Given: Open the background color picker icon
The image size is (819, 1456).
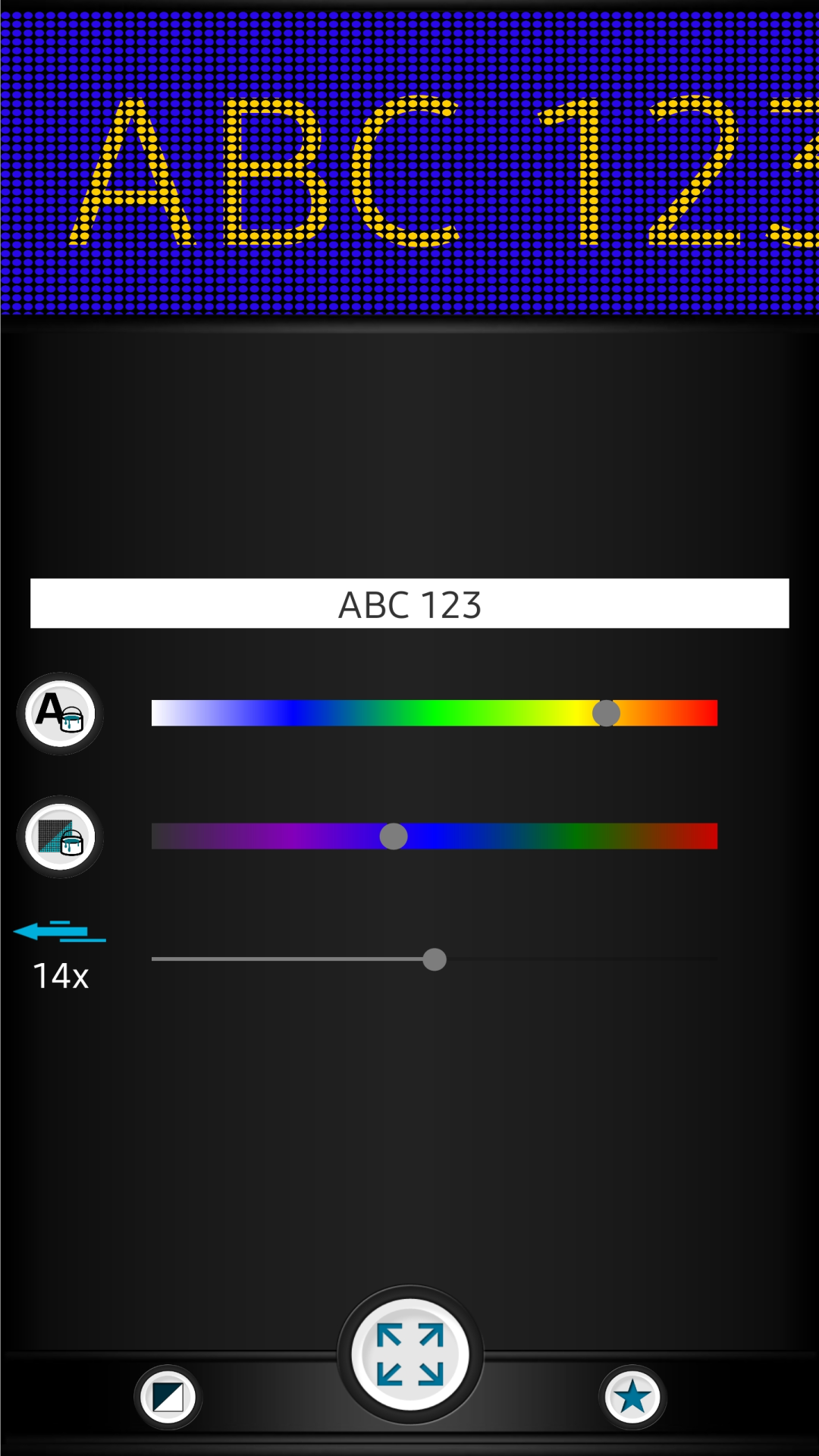Looking at the screenshot, I should [60, 836].
